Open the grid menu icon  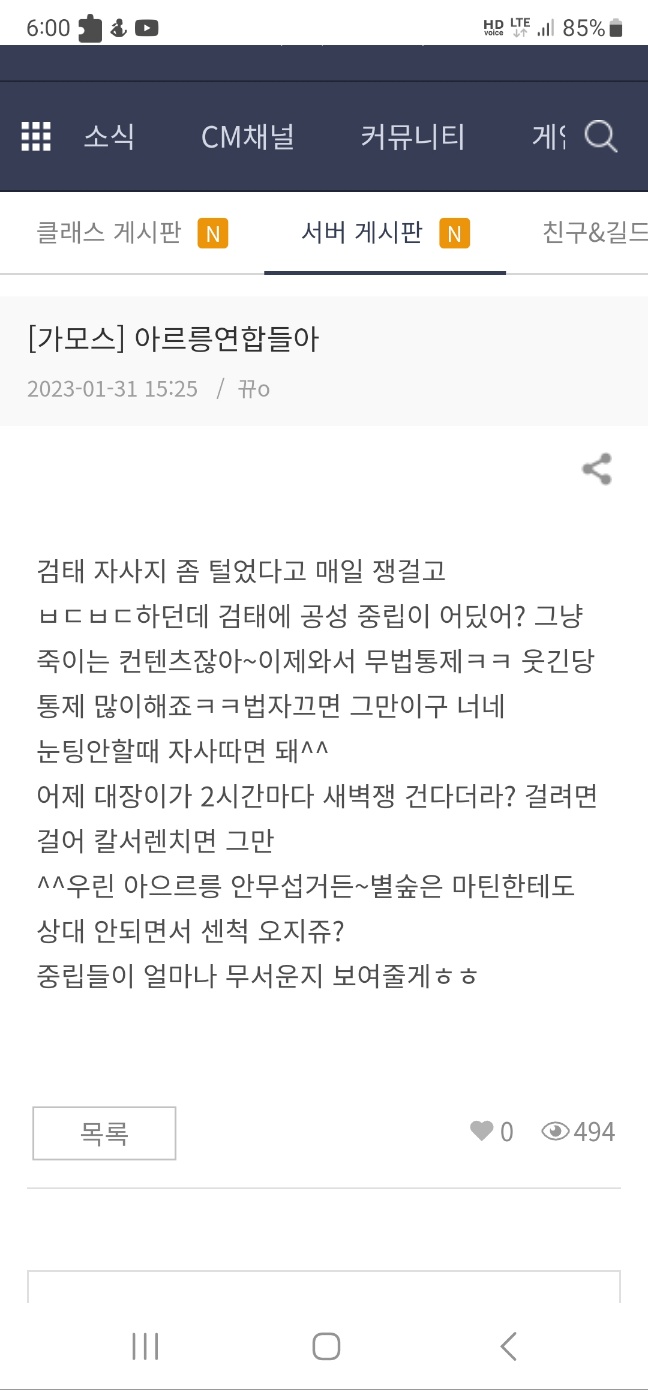pyautogui.click(x=36, y=136)
